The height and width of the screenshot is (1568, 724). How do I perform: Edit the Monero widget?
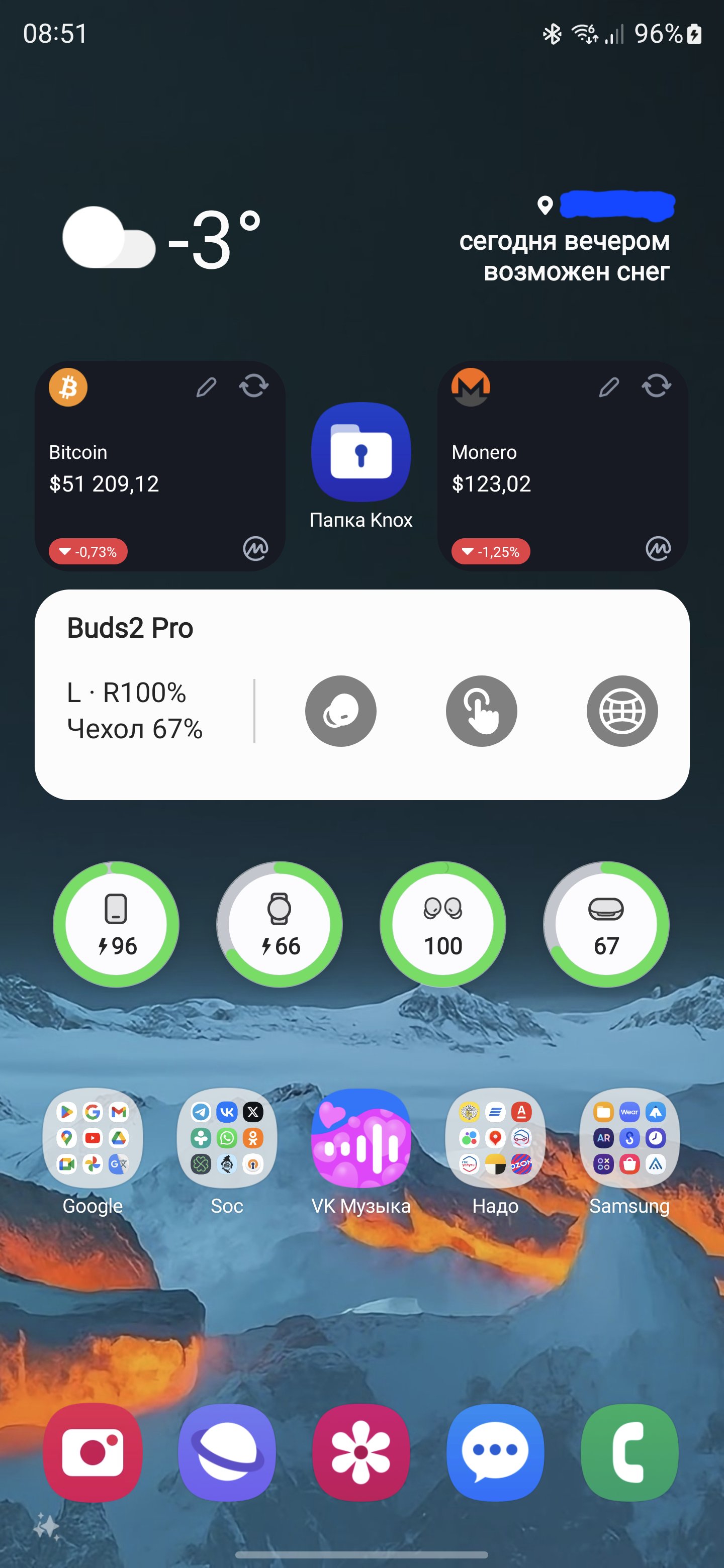[609, 386]
